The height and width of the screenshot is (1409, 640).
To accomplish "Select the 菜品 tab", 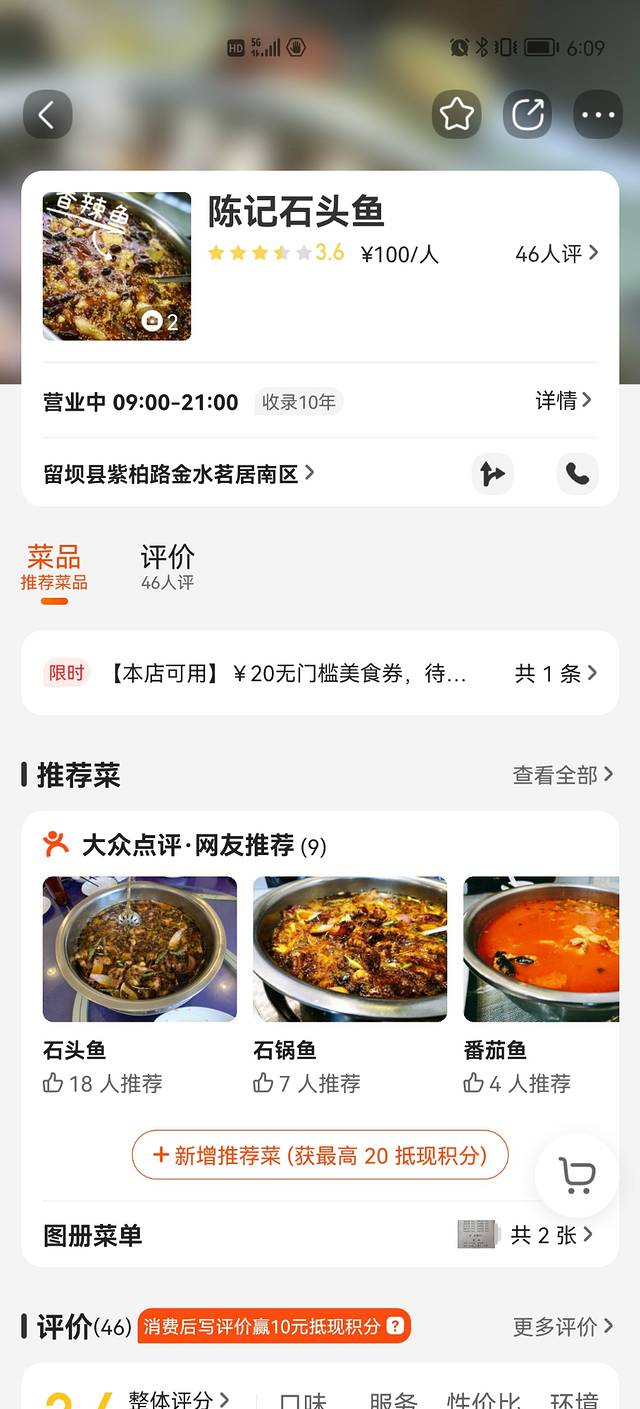I will coord(54,566).
